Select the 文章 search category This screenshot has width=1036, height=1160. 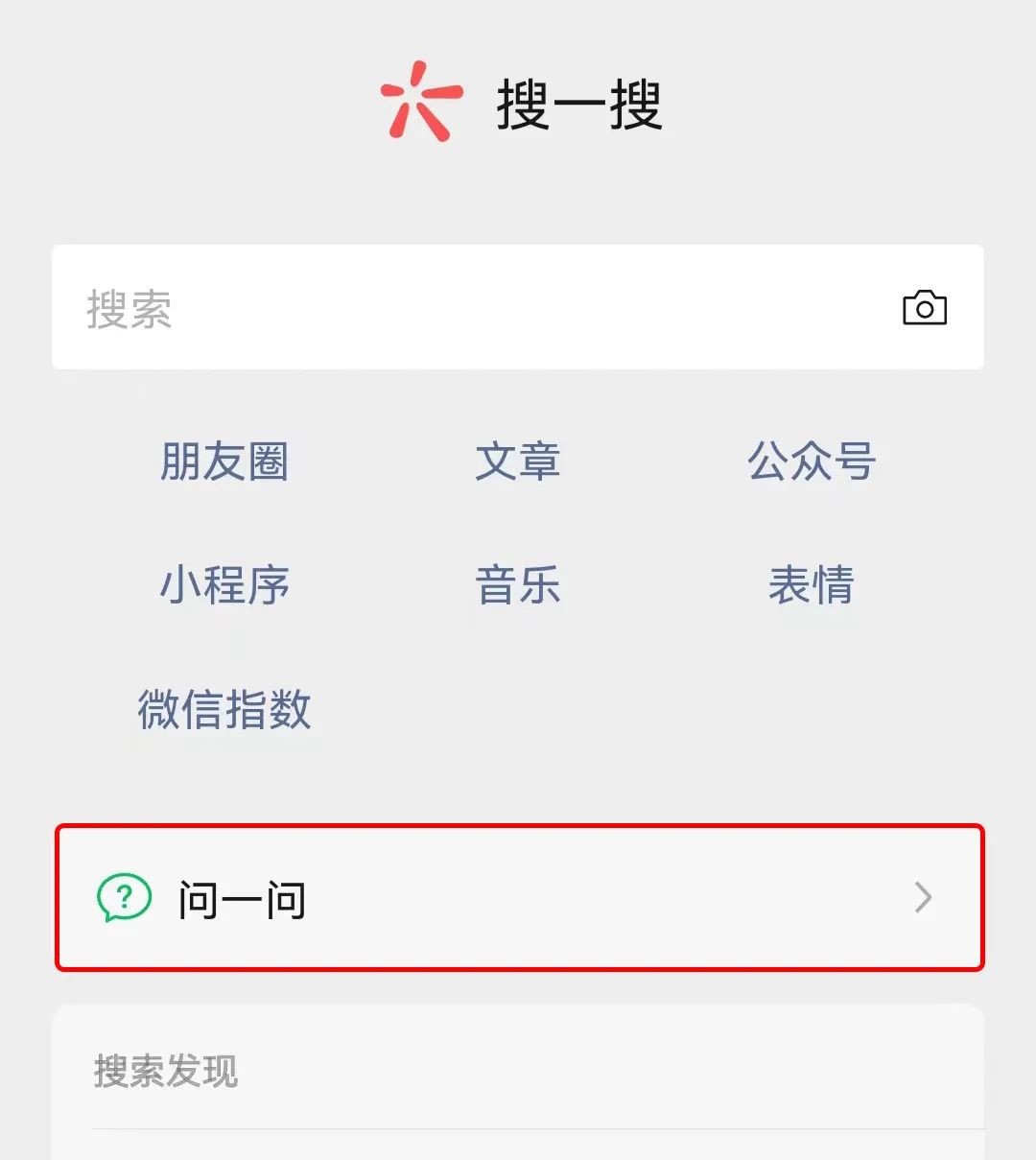[518, 462]
